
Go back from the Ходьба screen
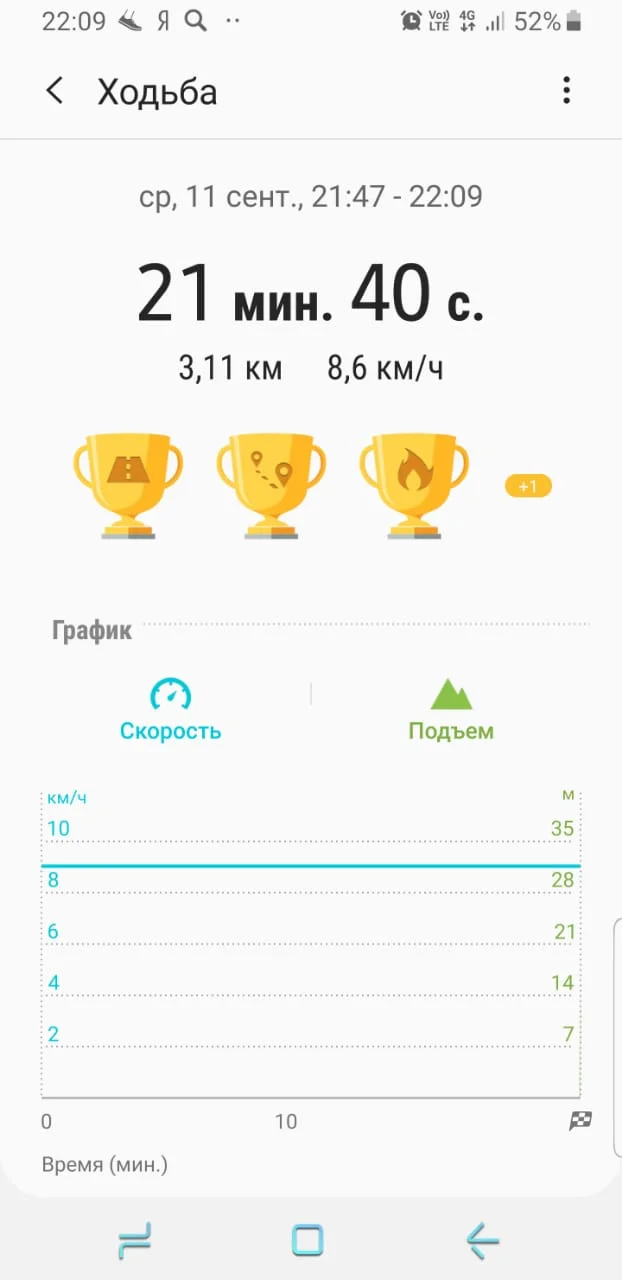(55, 91)
